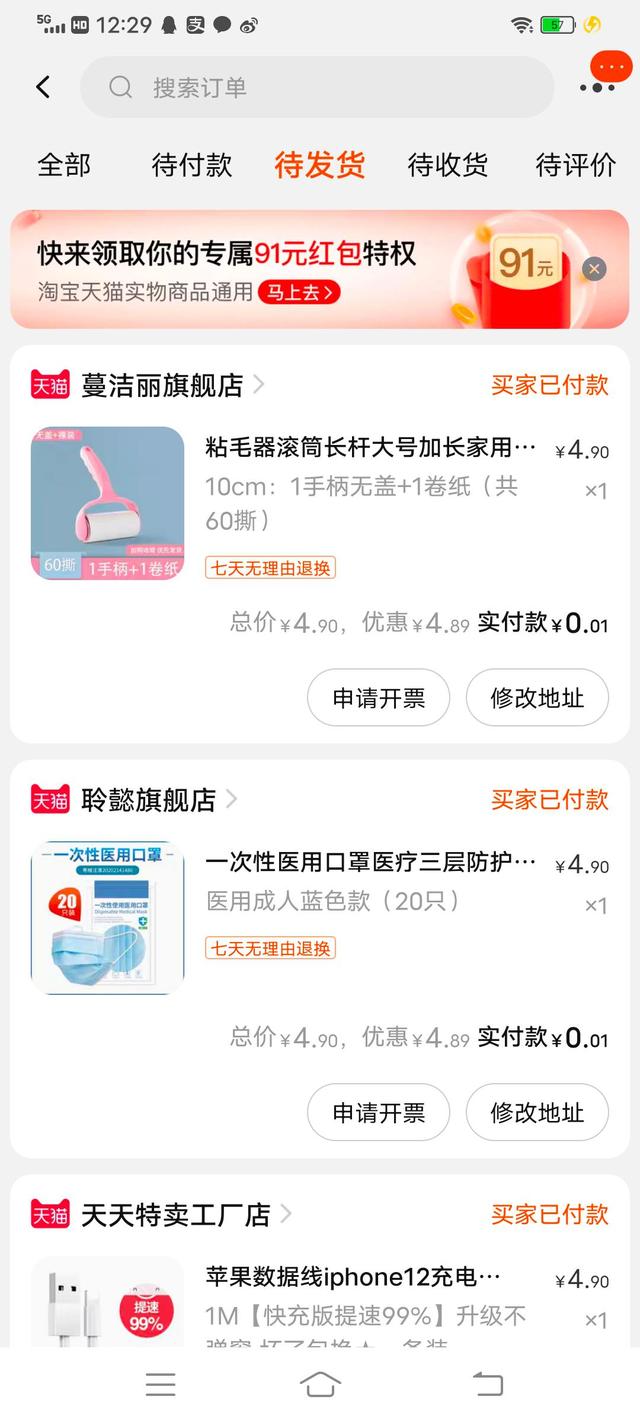Switch to the 待收货 tab

click(448, 165)
